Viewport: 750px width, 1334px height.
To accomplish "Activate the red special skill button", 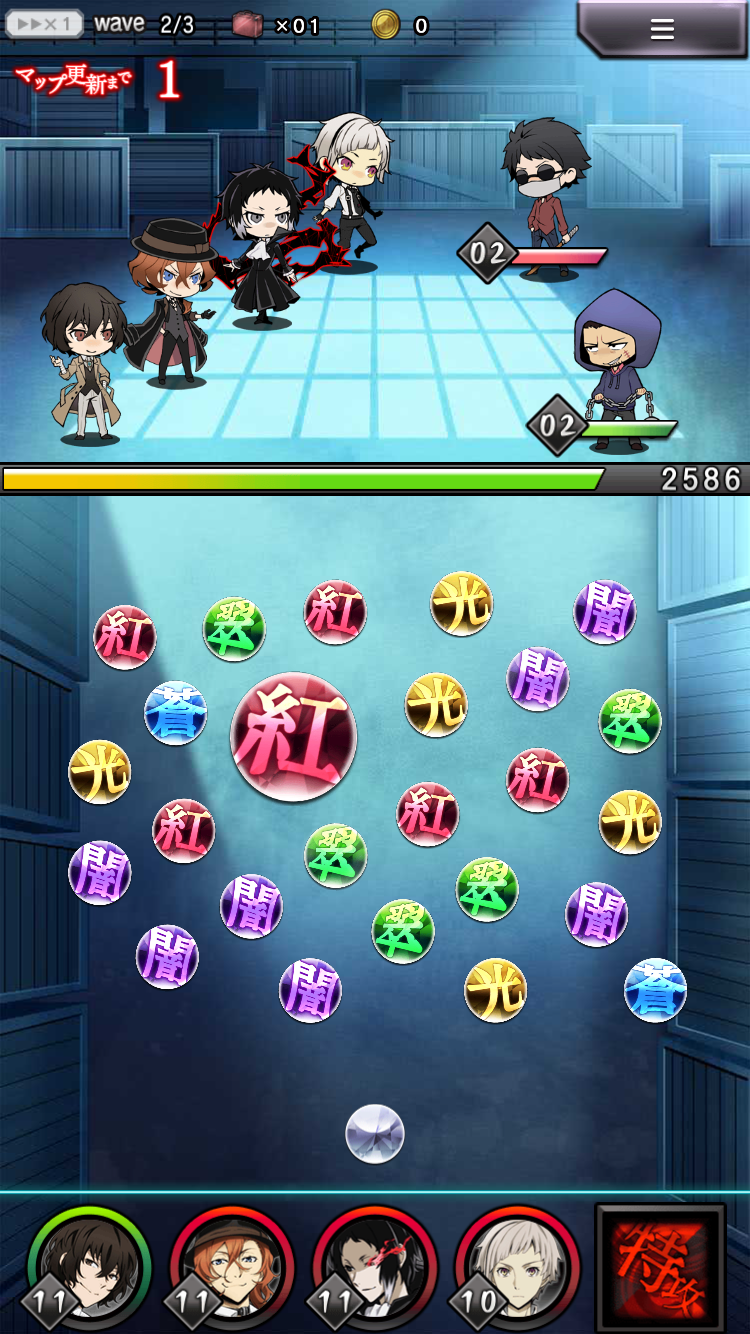I will tap(661, 1267).
